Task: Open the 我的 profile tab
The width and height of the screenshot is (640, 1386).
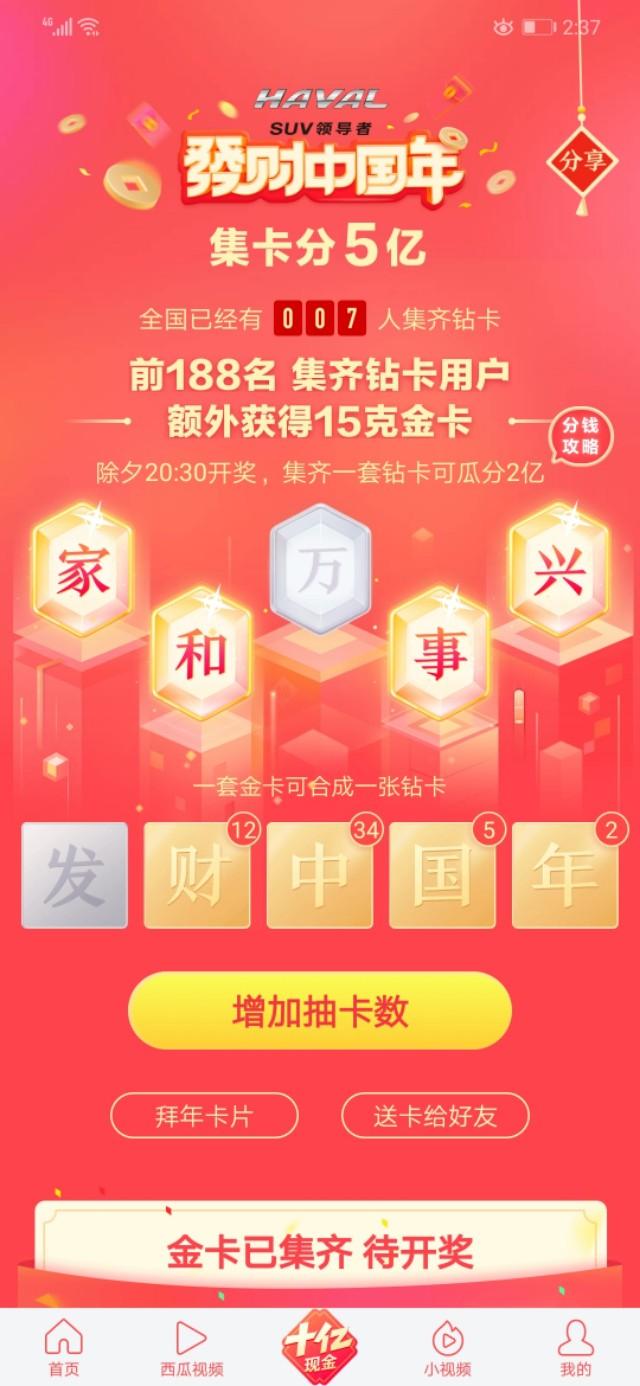Action: 575,1348
